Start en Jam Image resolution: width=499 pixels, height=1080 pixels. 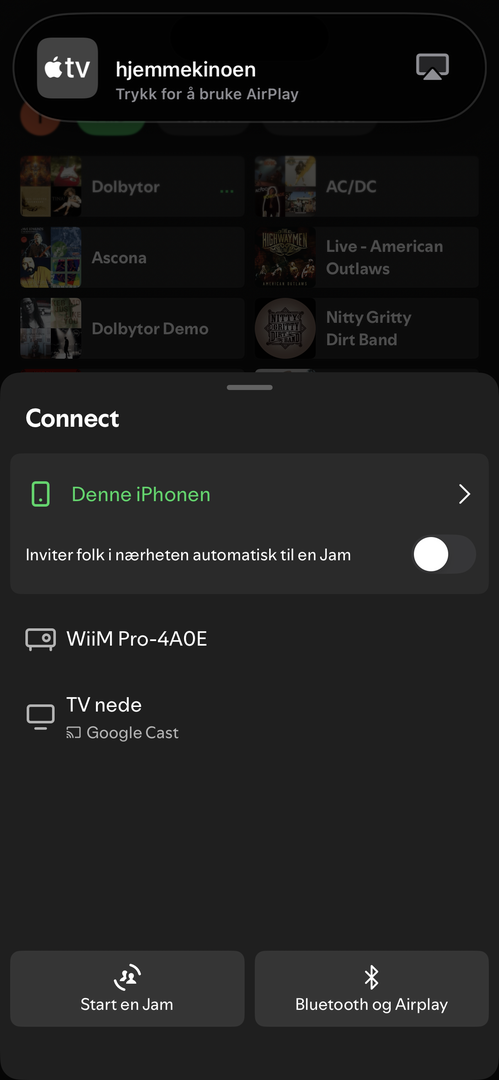(128, 989)
